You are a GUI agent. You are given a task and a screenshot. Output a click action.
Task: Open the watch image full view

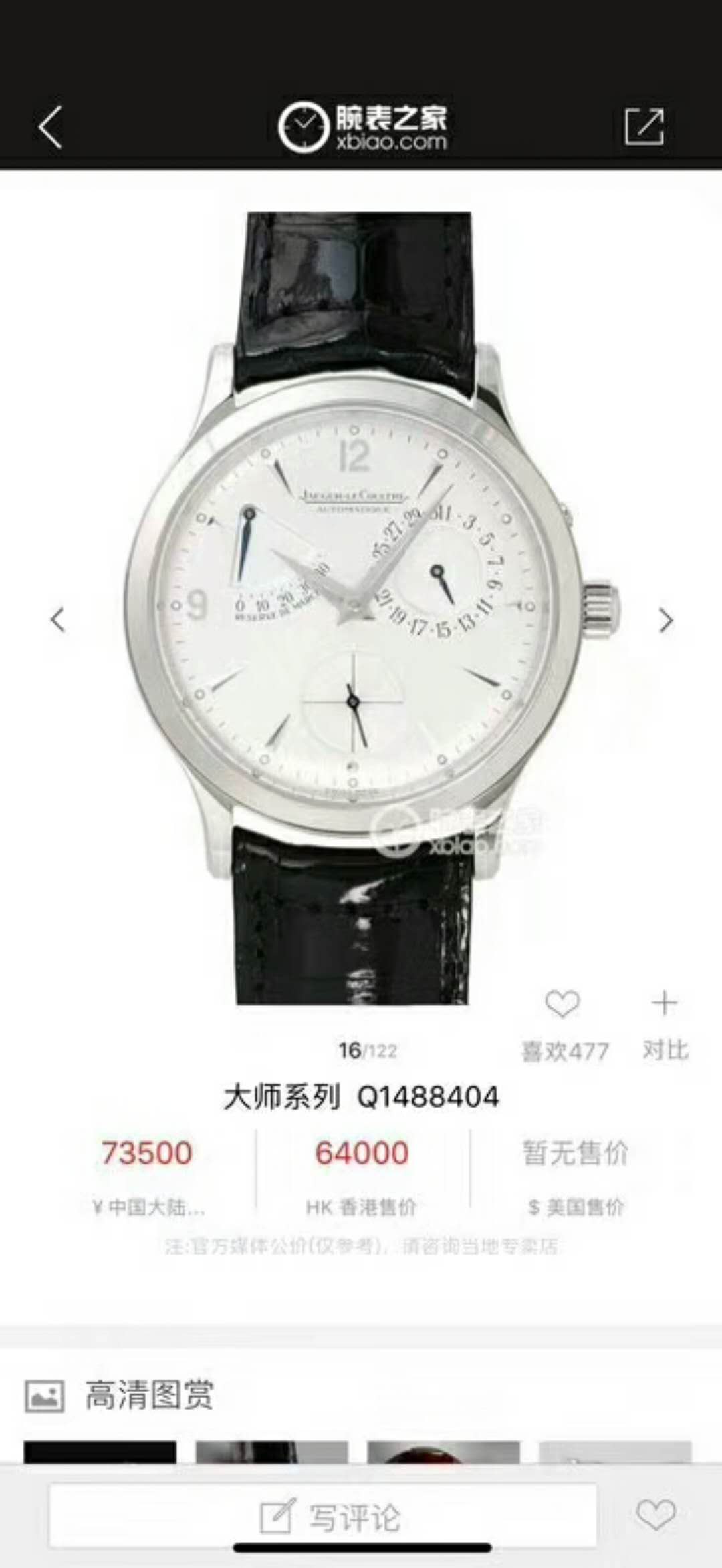point(361,608)
